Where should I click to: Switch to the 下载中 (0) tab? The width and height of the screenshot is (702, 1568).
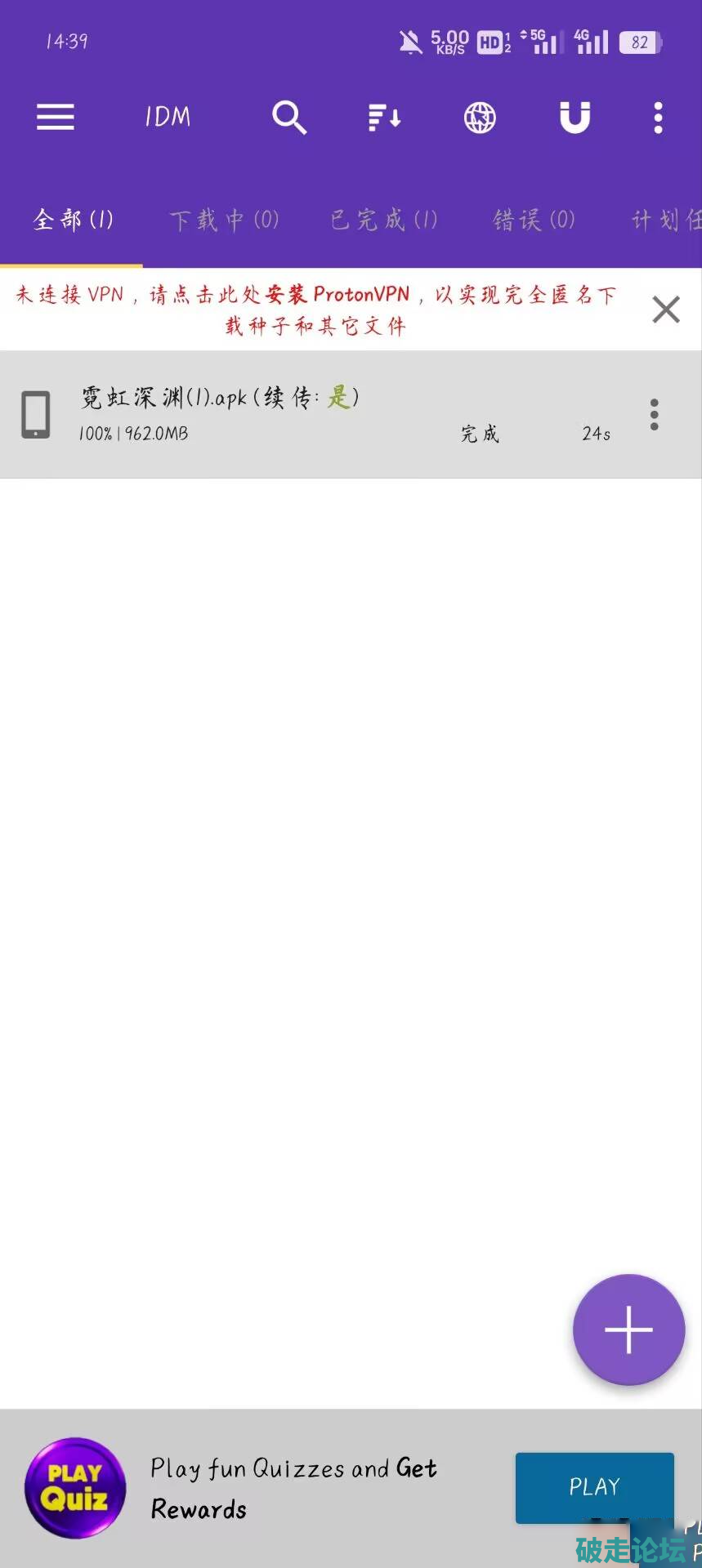(225, 220)
